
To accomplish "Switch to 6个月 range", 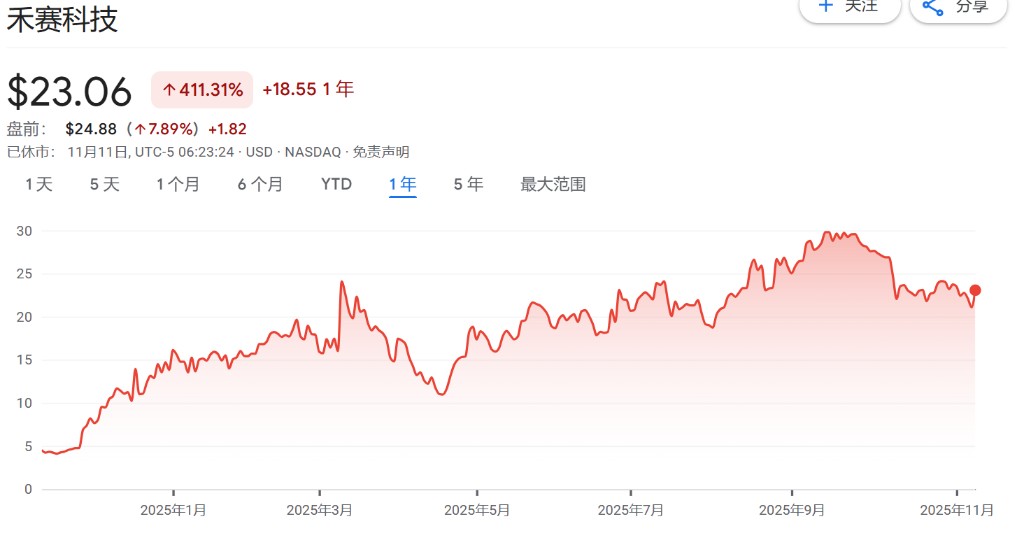I will click(260, 184).
